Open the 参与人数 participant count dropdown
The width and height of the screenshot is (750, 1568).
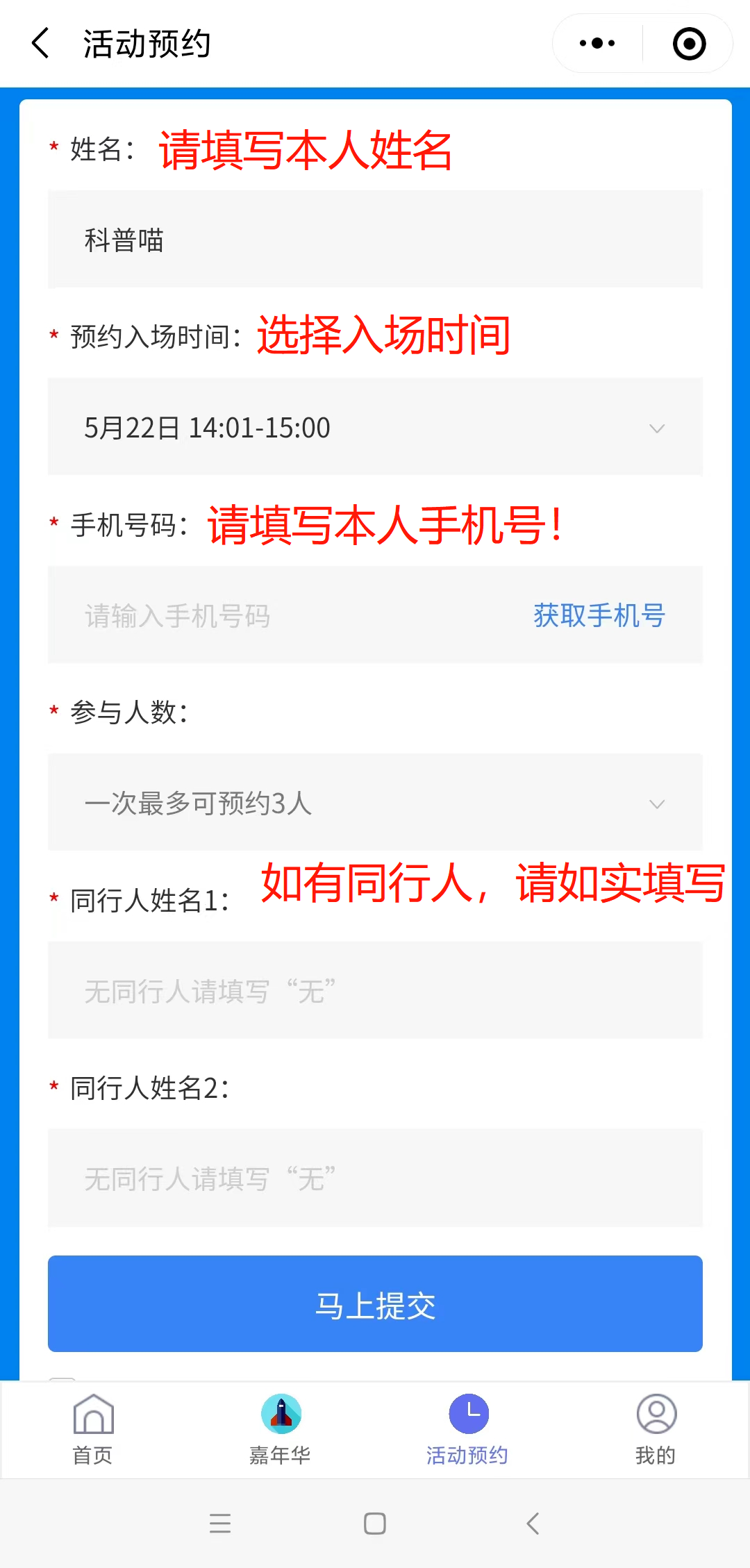point(658,804)
